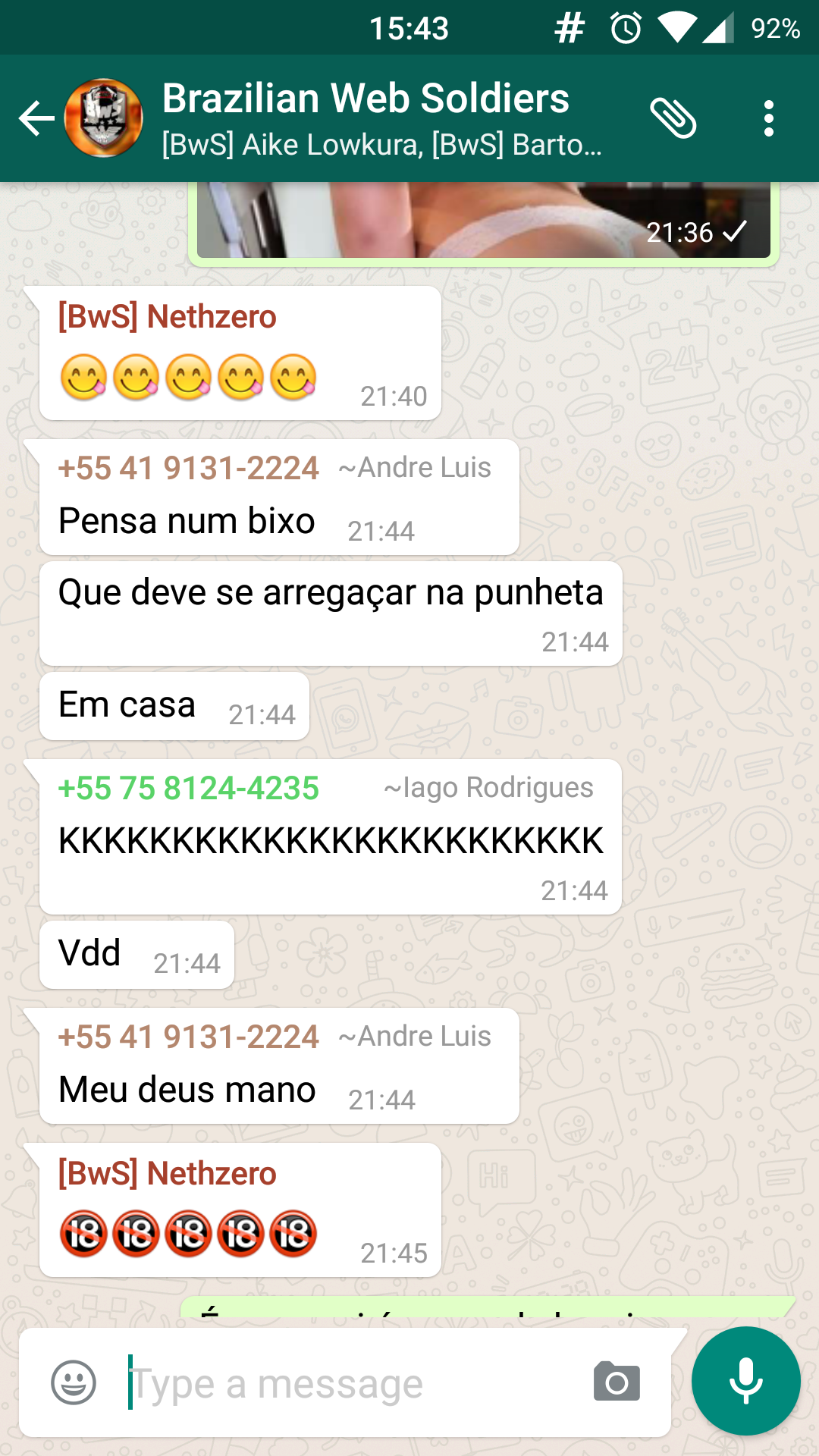Open the emoji picker
The width and height of the screenshot is (819, 1456).
[74, 1382]
